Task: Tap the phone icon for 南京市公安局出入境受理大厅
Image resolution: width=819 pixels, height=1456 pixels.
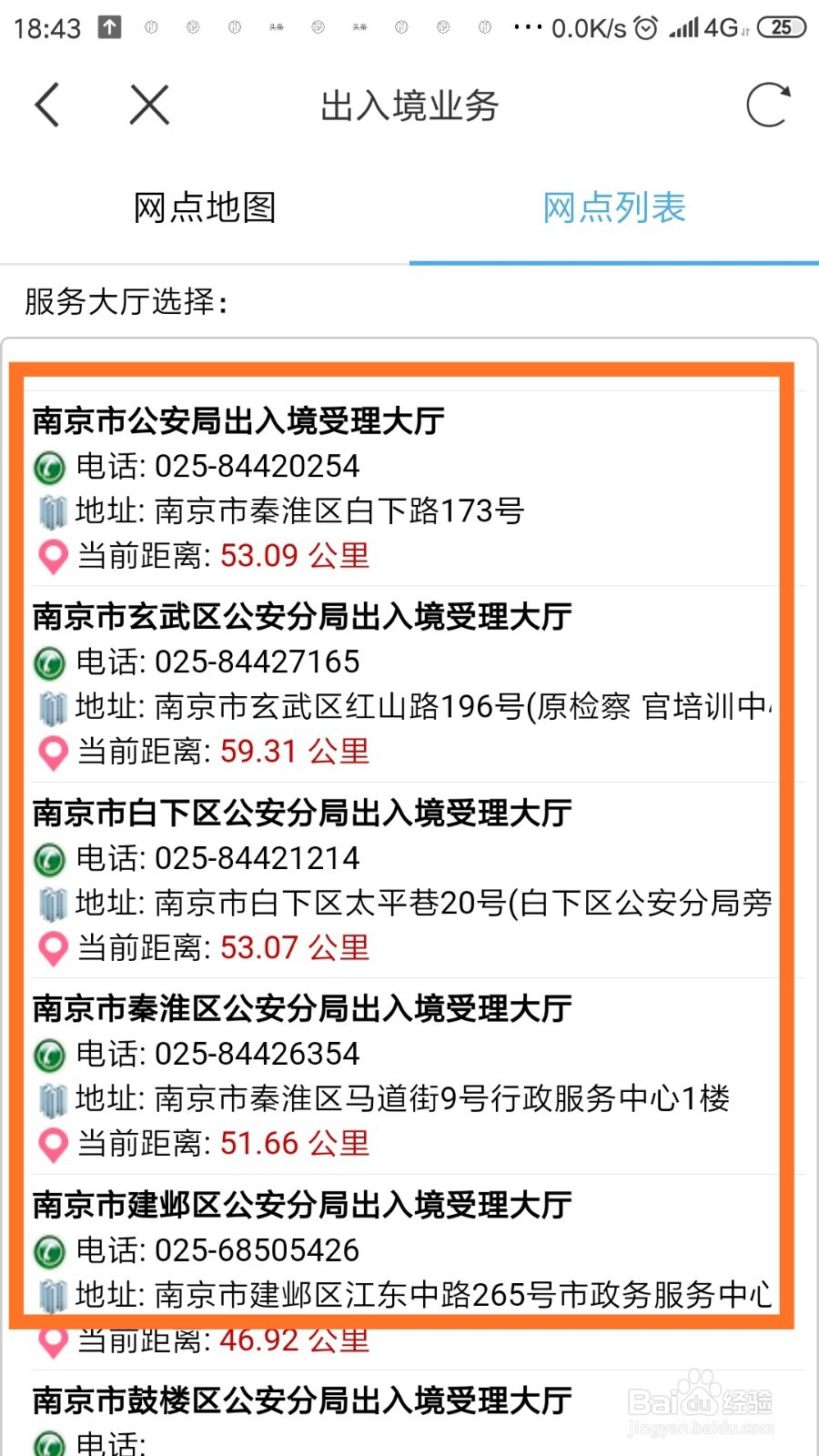Action: (51, 467)
